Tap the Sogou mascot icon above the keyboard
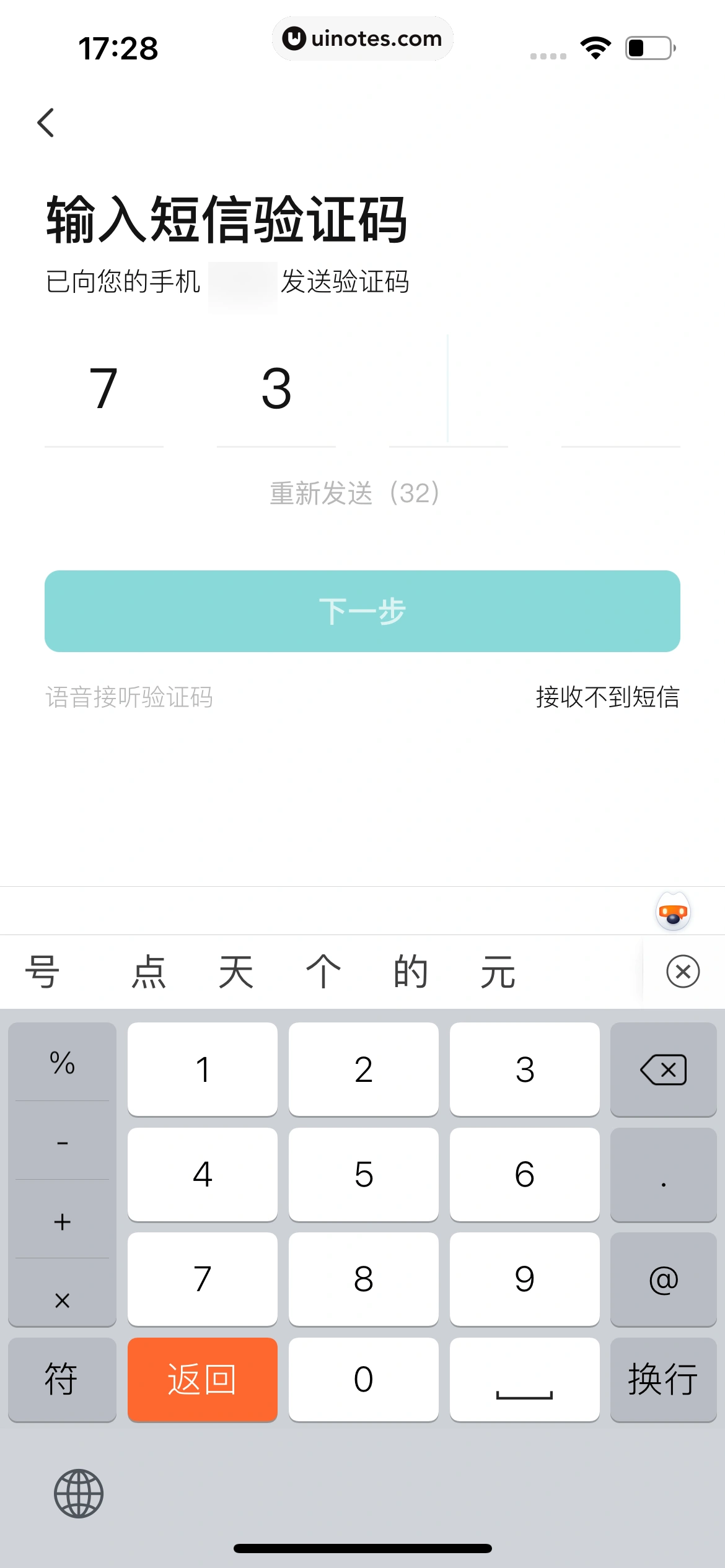The height and width of the screenshot is (1568, 725). pos(673,912)
